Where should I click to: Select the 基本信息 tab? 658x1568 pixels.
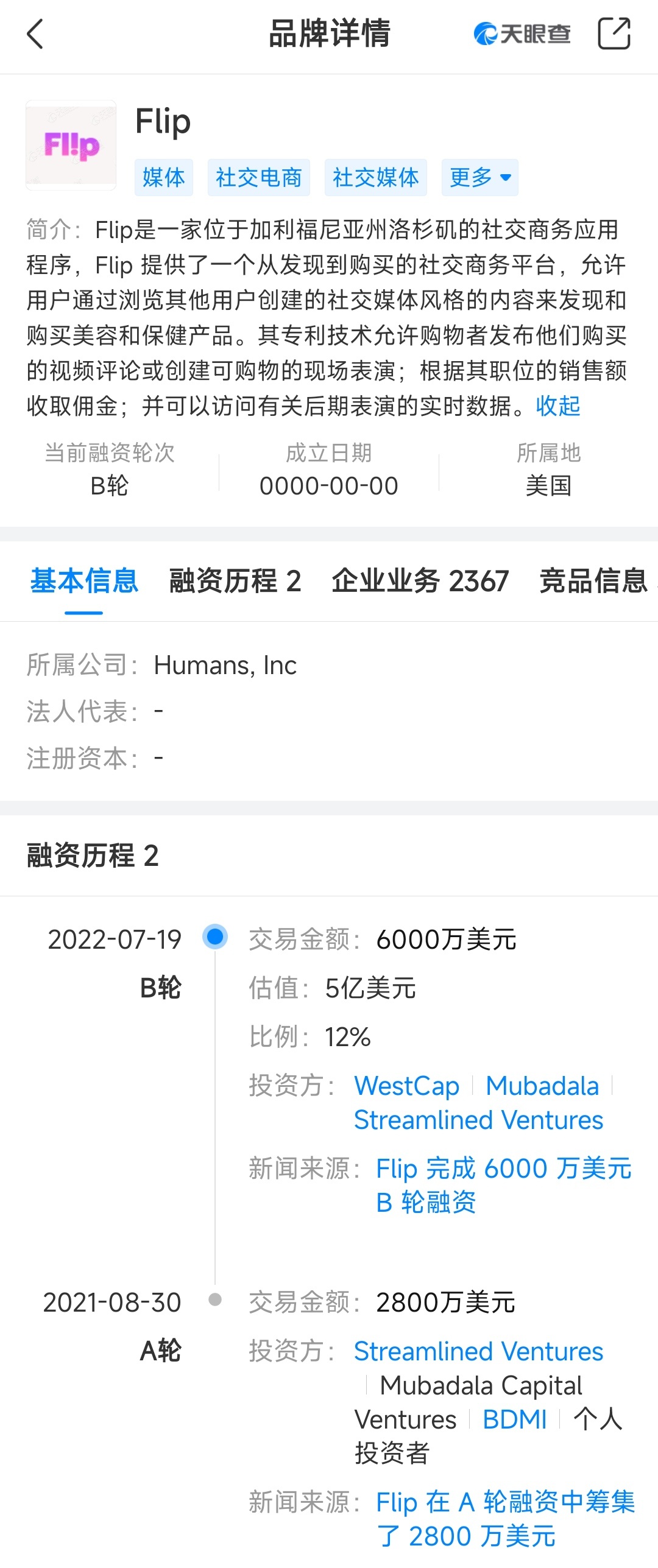pyautogui.click(x=83, y=582)
